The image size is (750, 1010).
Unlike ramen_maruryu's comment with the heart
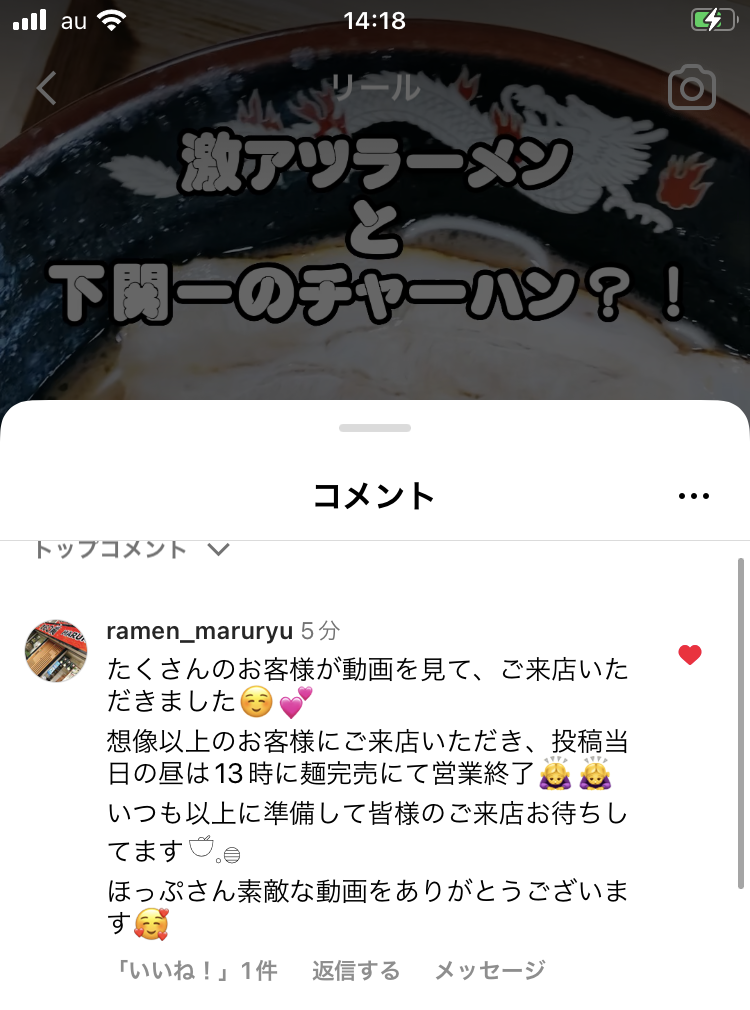[690, 655]
